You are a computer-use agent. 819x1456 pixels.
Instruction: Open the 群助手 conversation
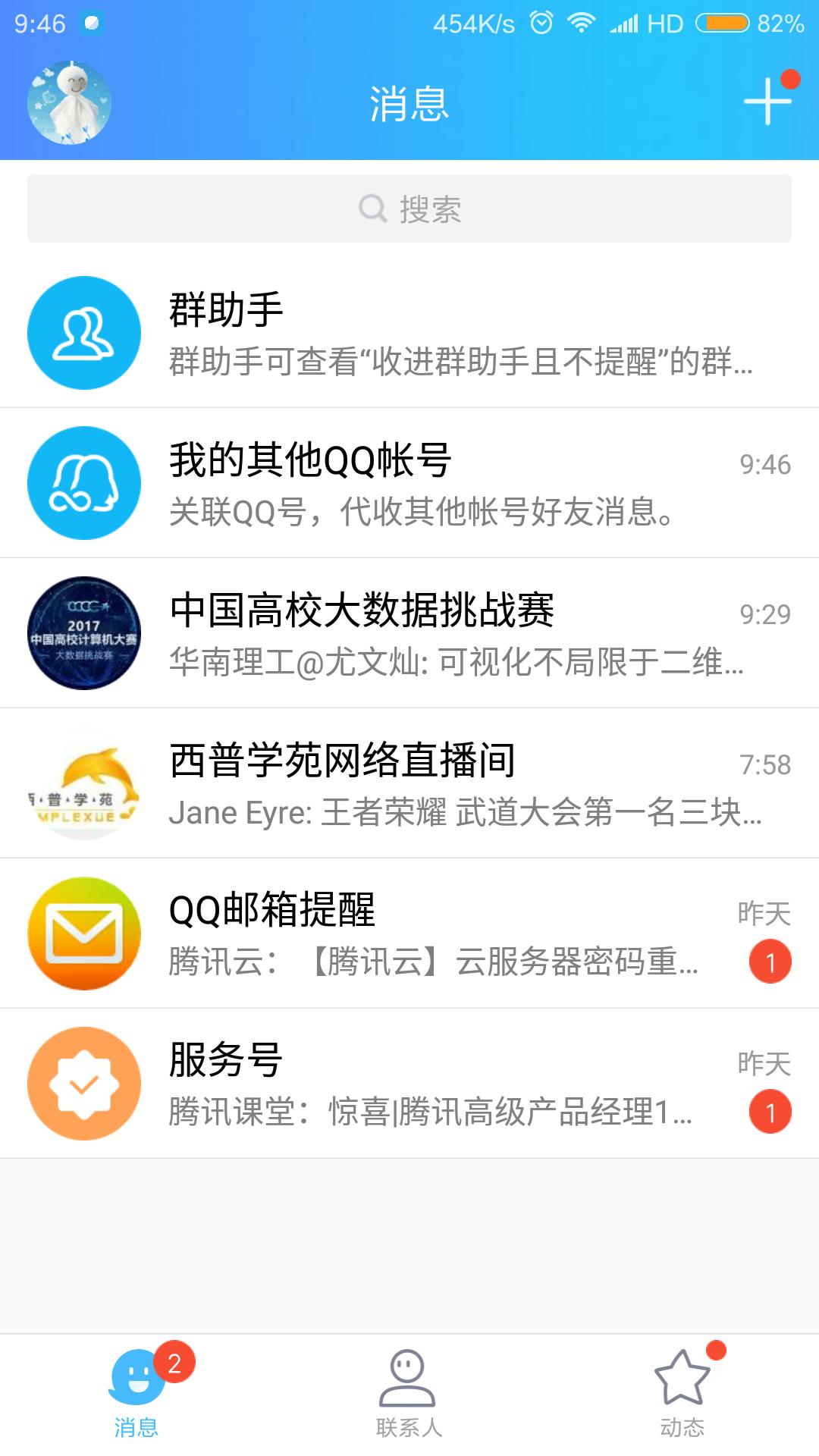tap(409, 332)
